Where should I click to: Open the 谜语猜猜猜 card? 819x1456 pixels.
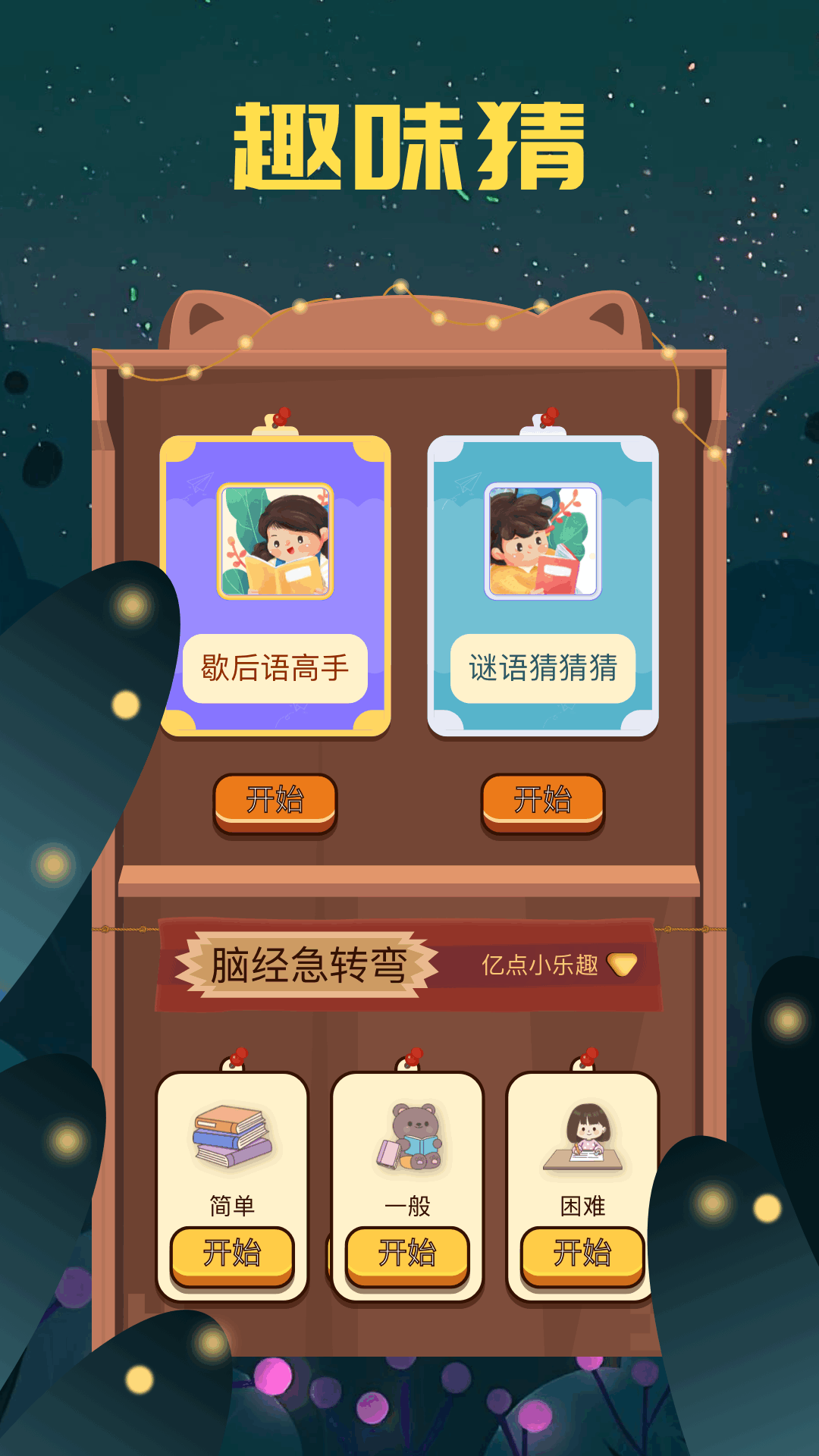(543, 585)
